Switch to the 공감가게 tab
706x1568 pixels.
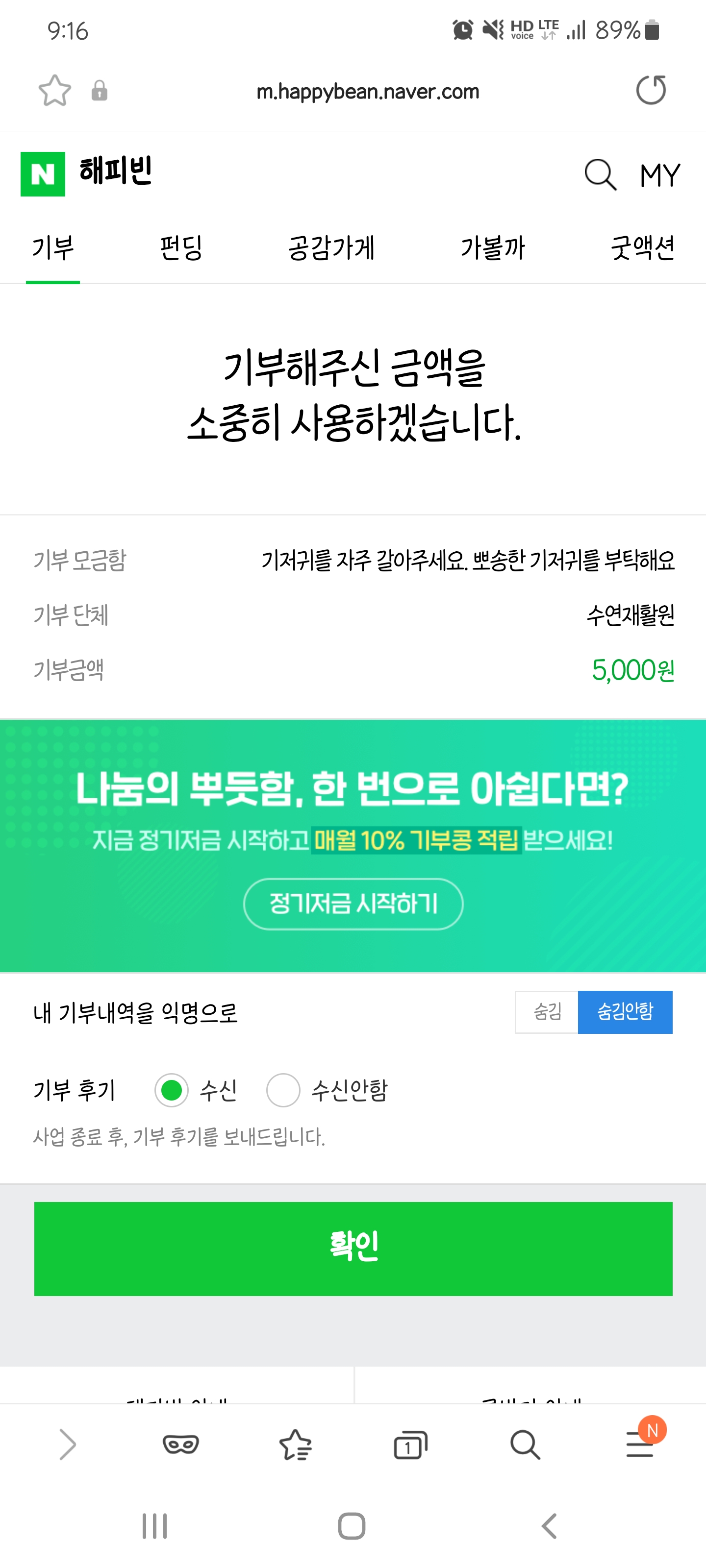(331, 248)
